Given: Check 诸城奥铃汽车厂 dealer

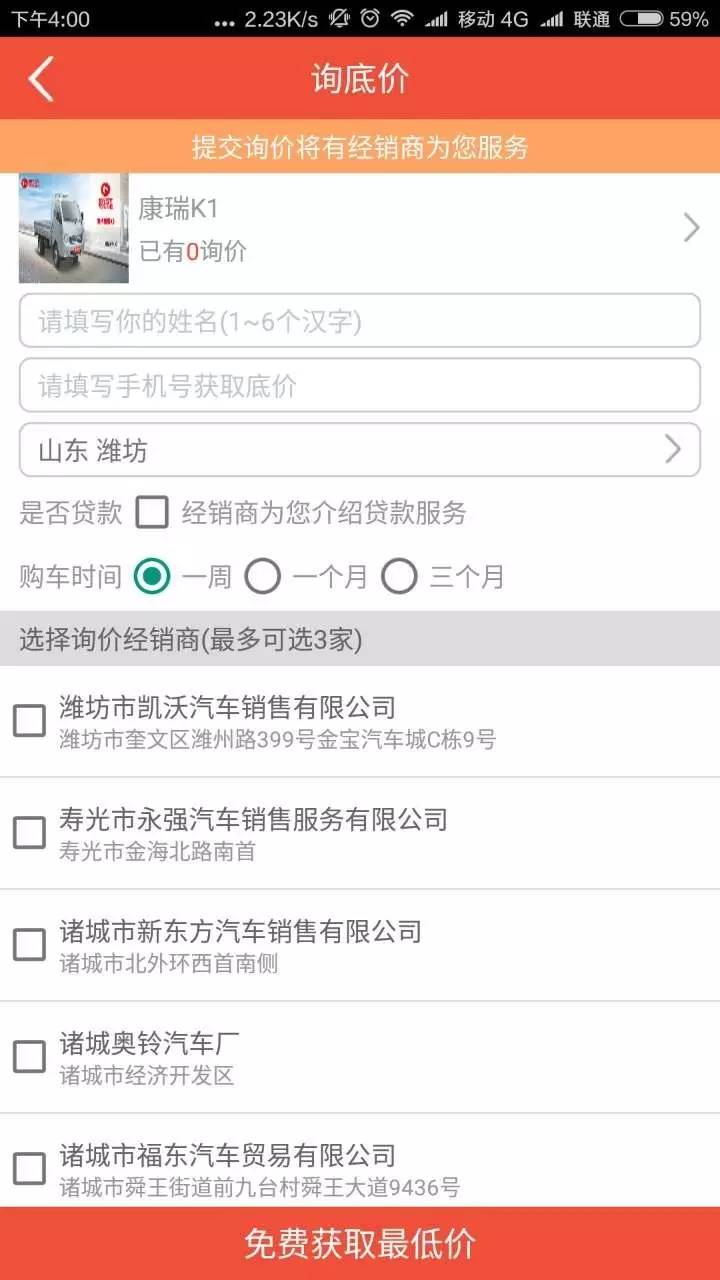Looking at the screenshot, I should coord(29,1056).
